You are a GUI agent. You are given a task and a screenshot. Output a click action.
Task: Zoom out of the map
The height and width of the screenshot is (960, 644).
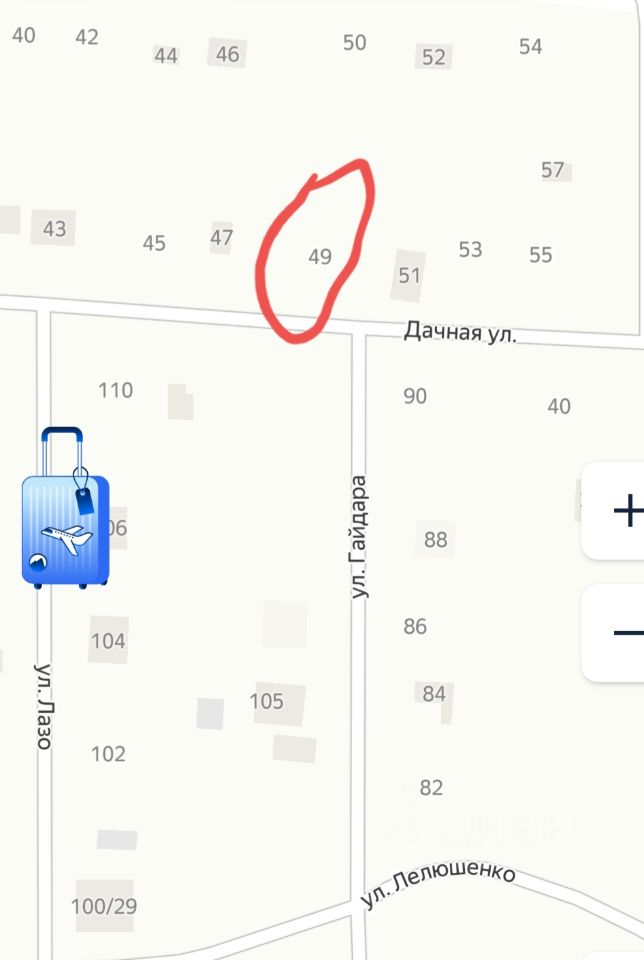624,633
